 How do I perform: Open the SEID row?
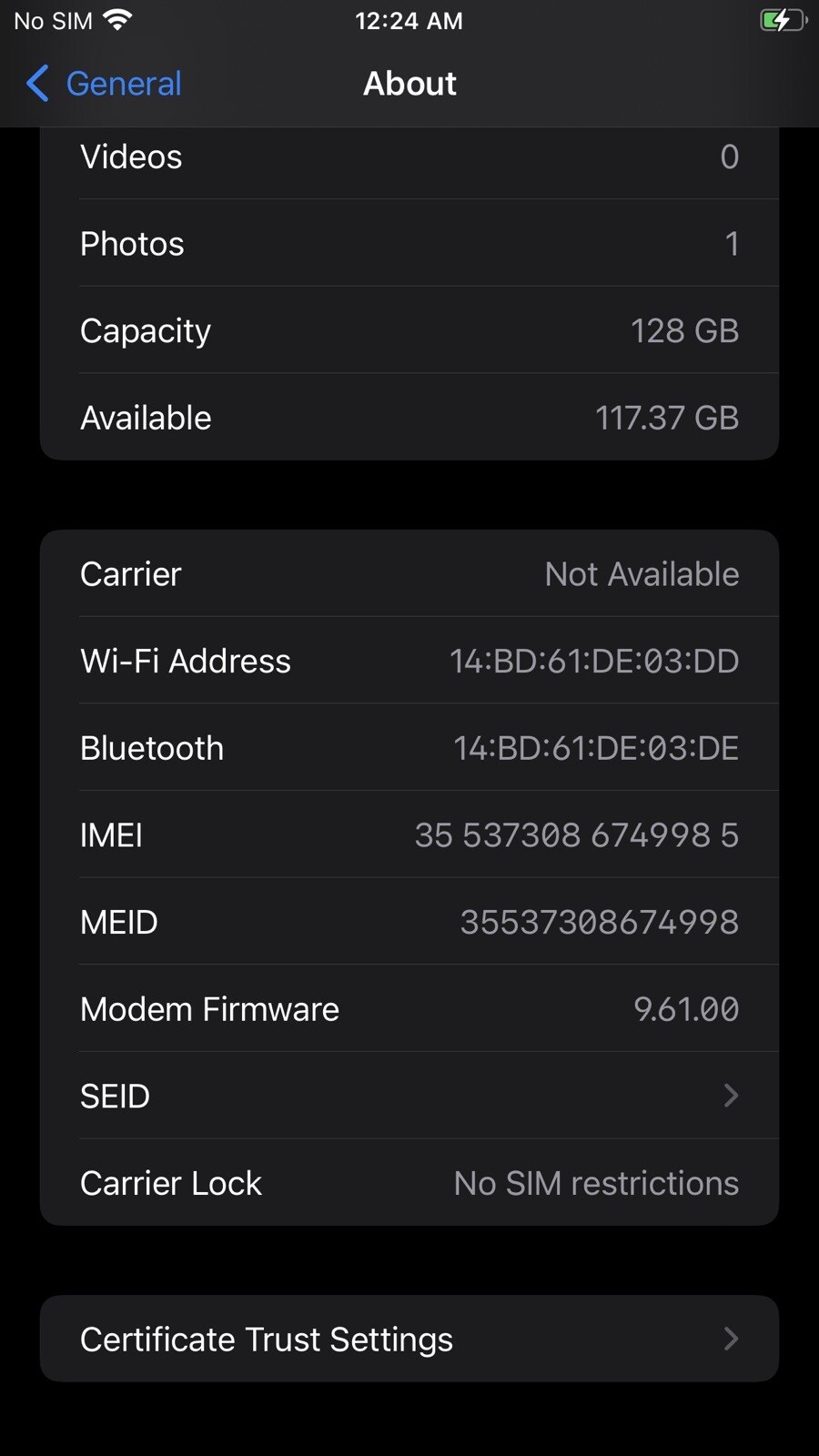409,1096
